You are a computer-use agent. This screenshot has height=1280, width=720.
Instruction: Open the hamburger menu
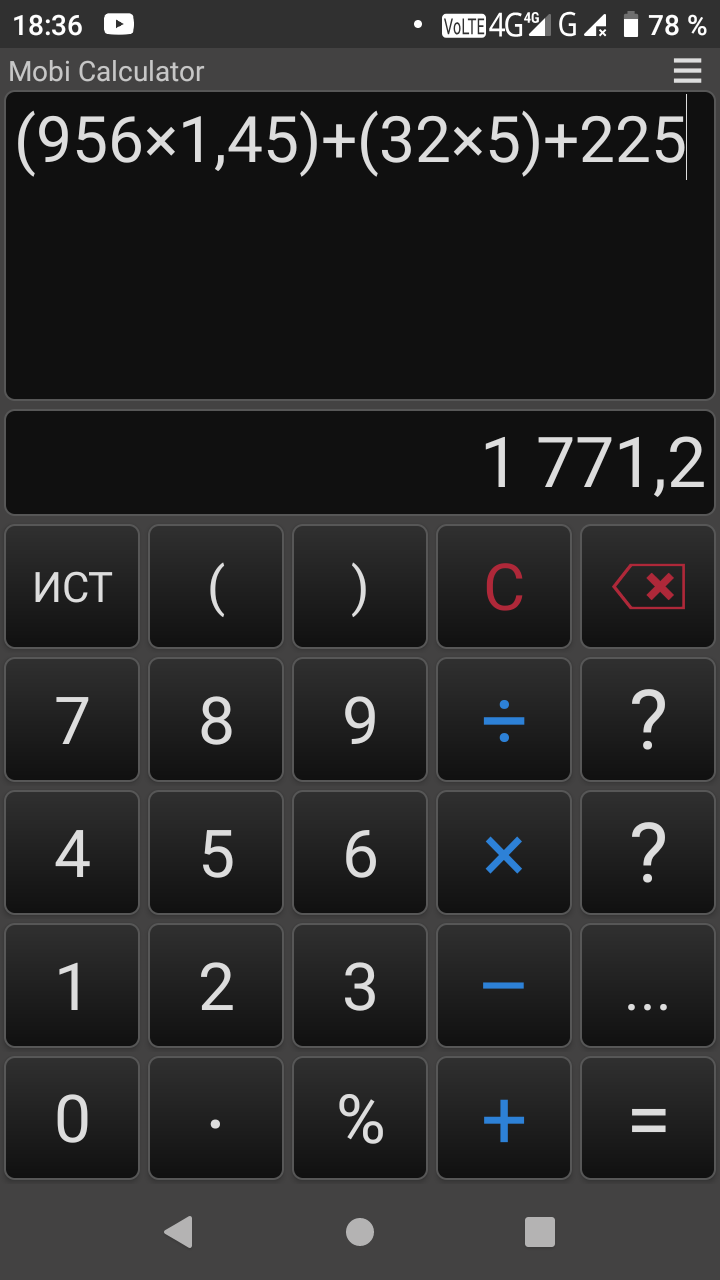(687, 71)
